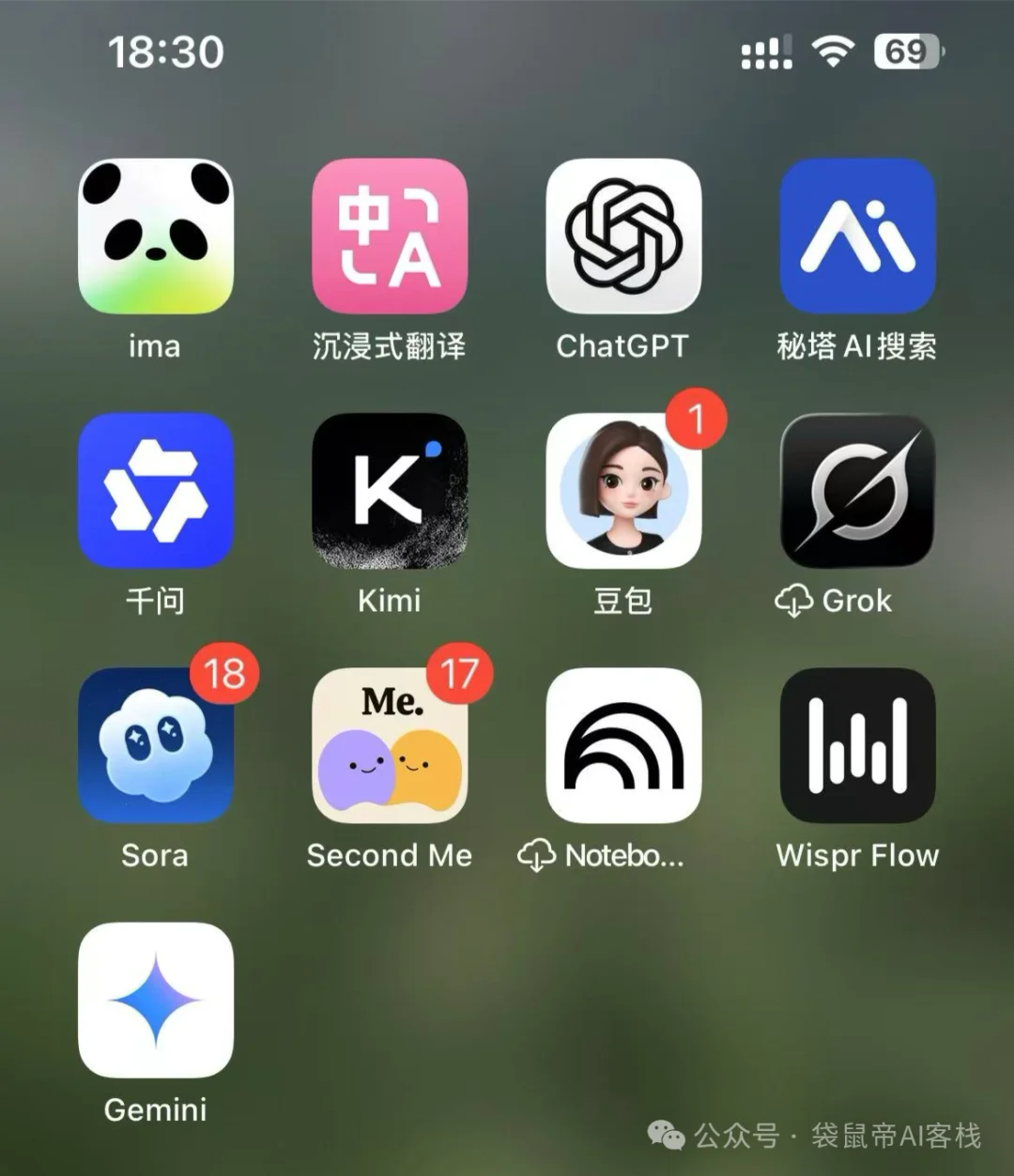Open the ima panda app

click(x=156, y=237)
